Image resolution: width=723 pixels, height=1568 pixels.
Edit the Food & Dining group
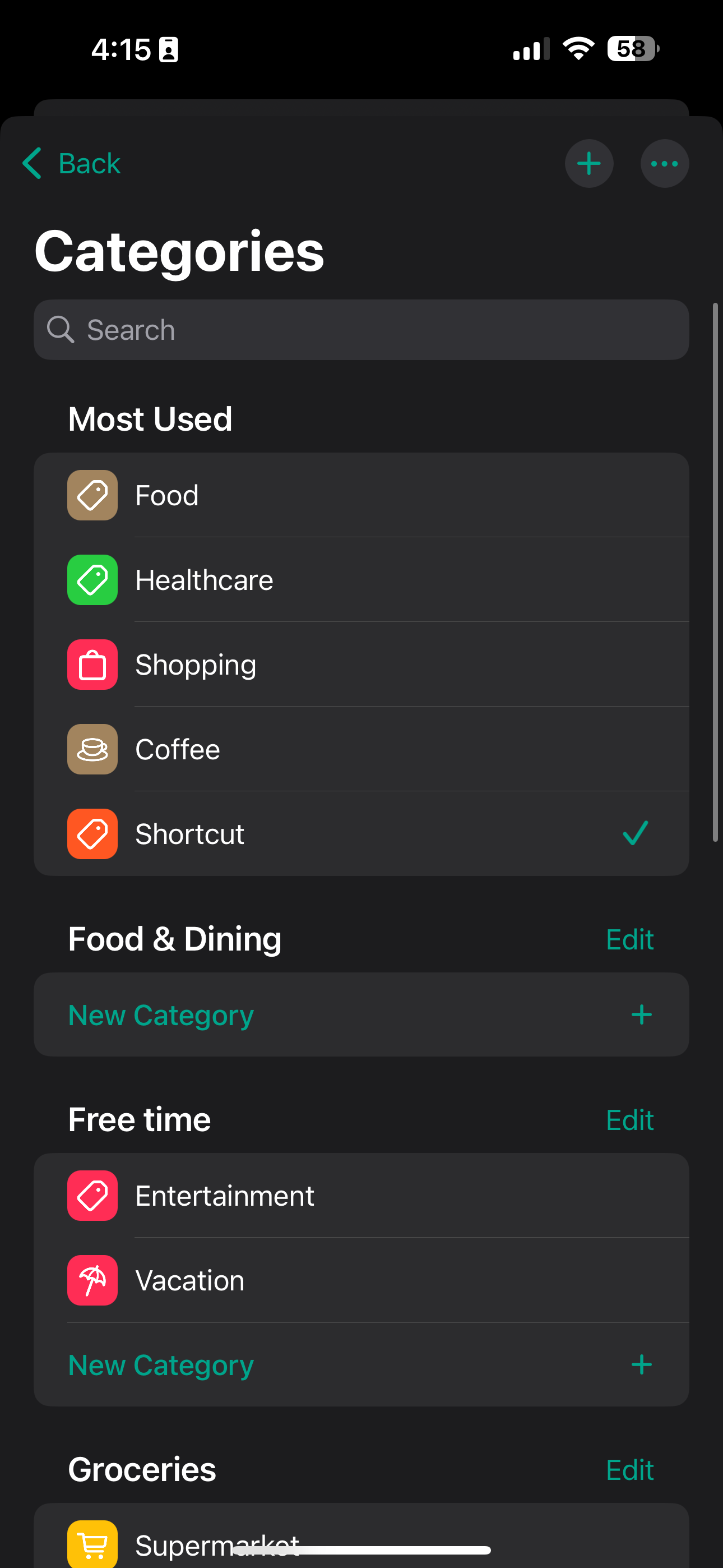click(629, 939)
